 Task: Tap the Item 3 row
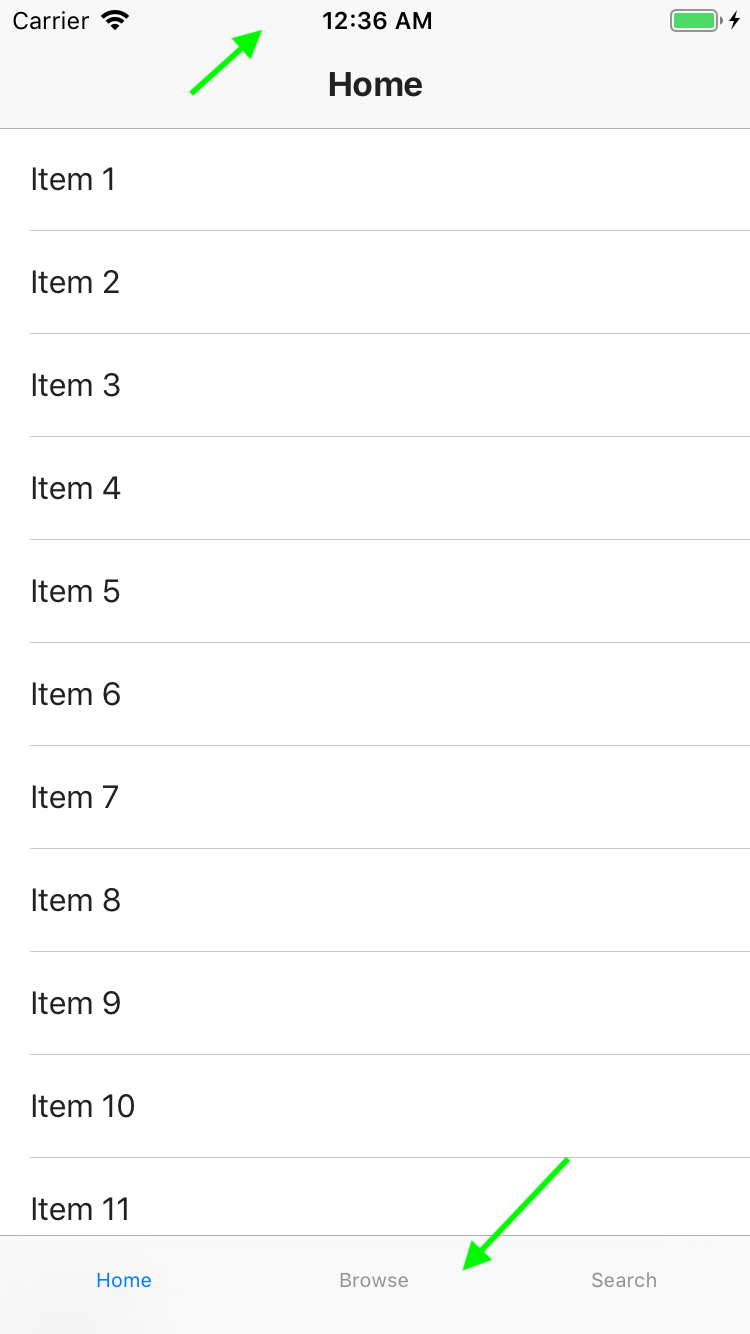click(x=375, y=386)
